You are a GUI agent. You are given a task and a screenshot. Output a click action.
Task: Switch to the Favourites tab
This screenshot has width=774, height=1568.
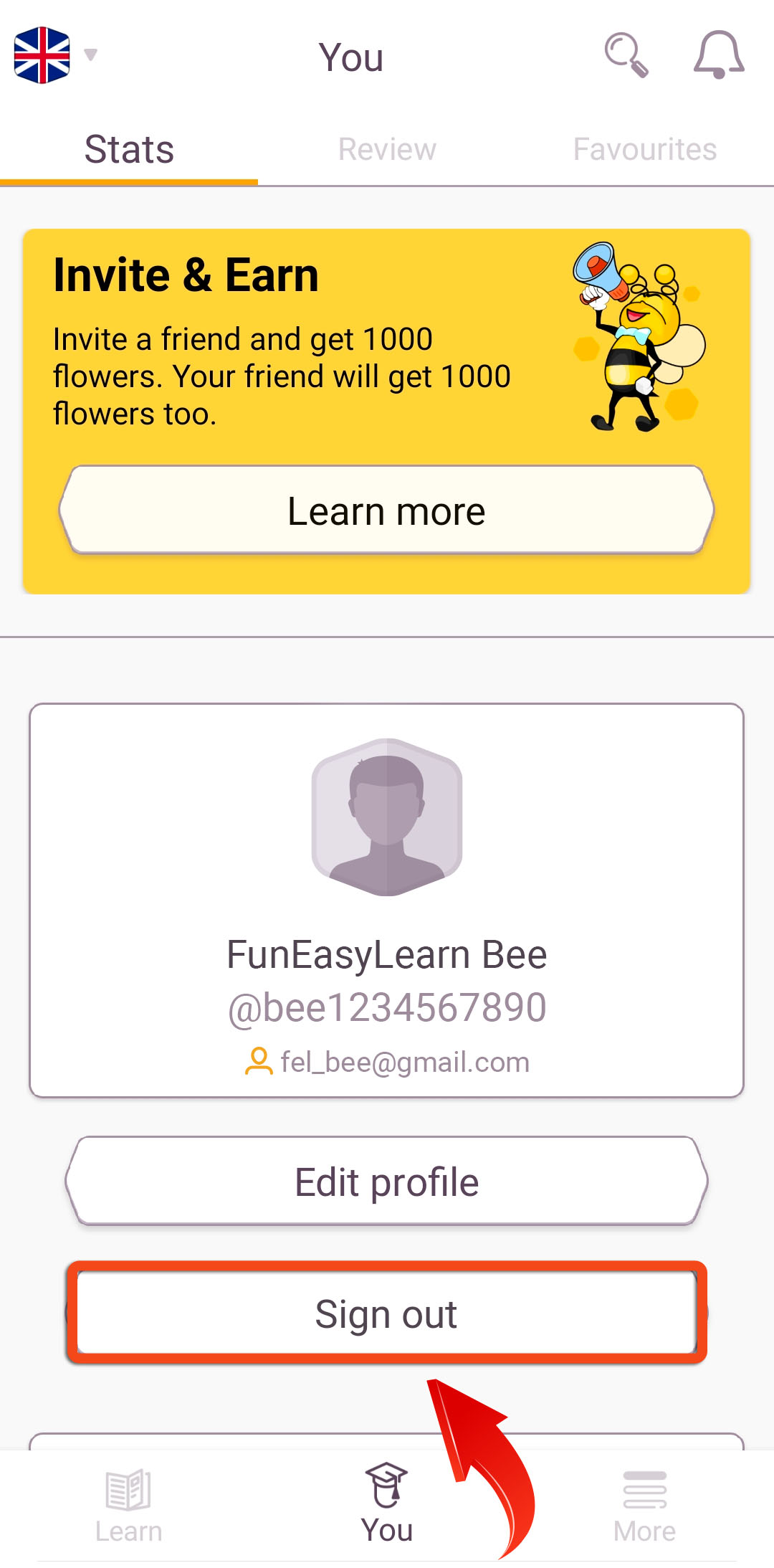point(645,150)
